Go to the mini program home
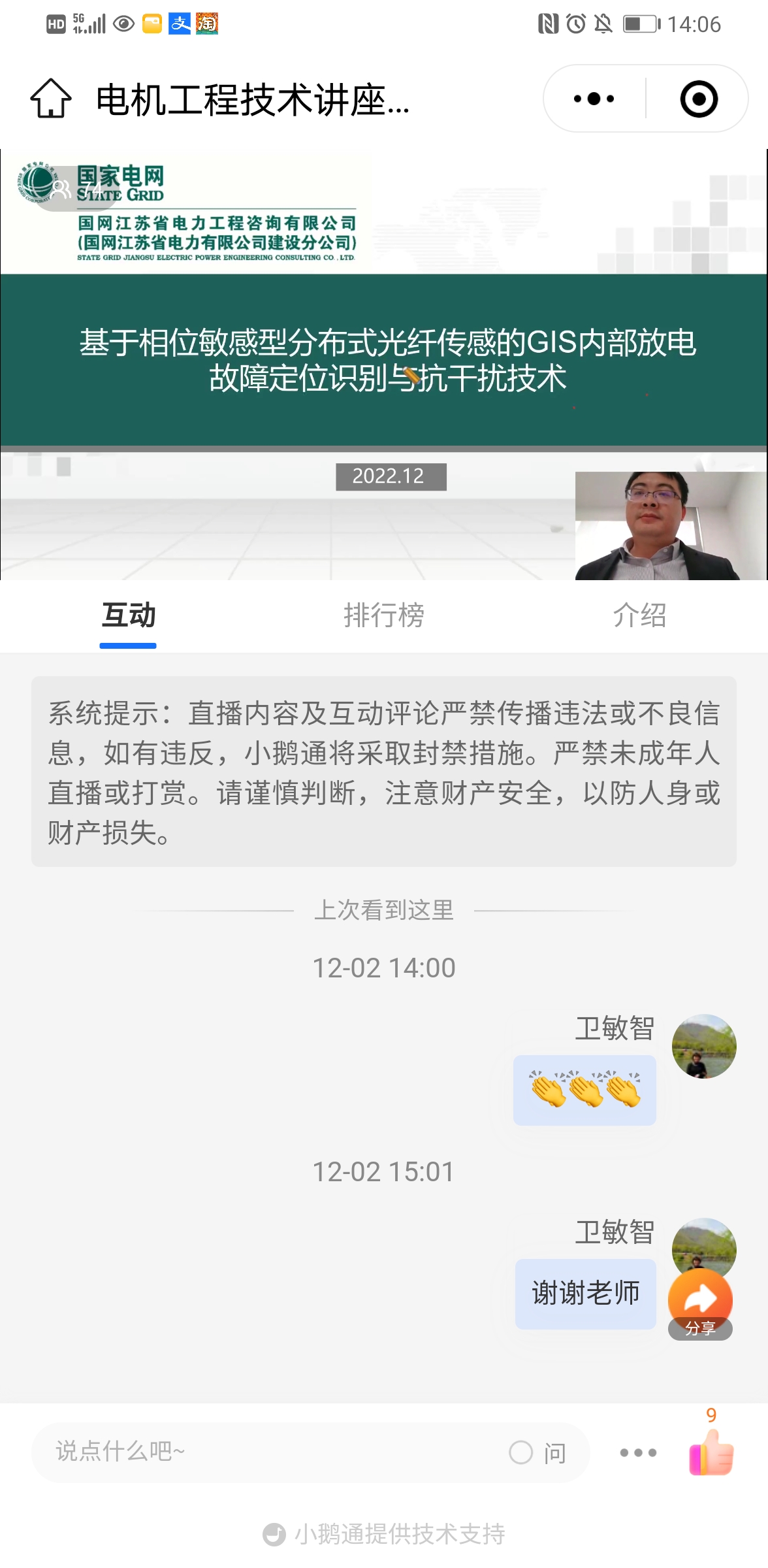 point(51,99)
